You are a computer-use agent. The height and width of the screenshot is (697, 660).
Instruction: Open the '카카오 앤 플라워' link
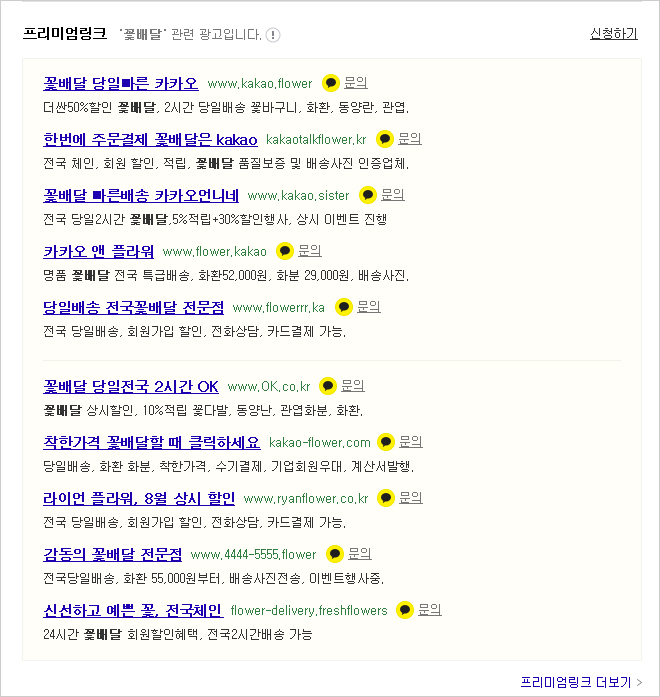pos(99,251)
